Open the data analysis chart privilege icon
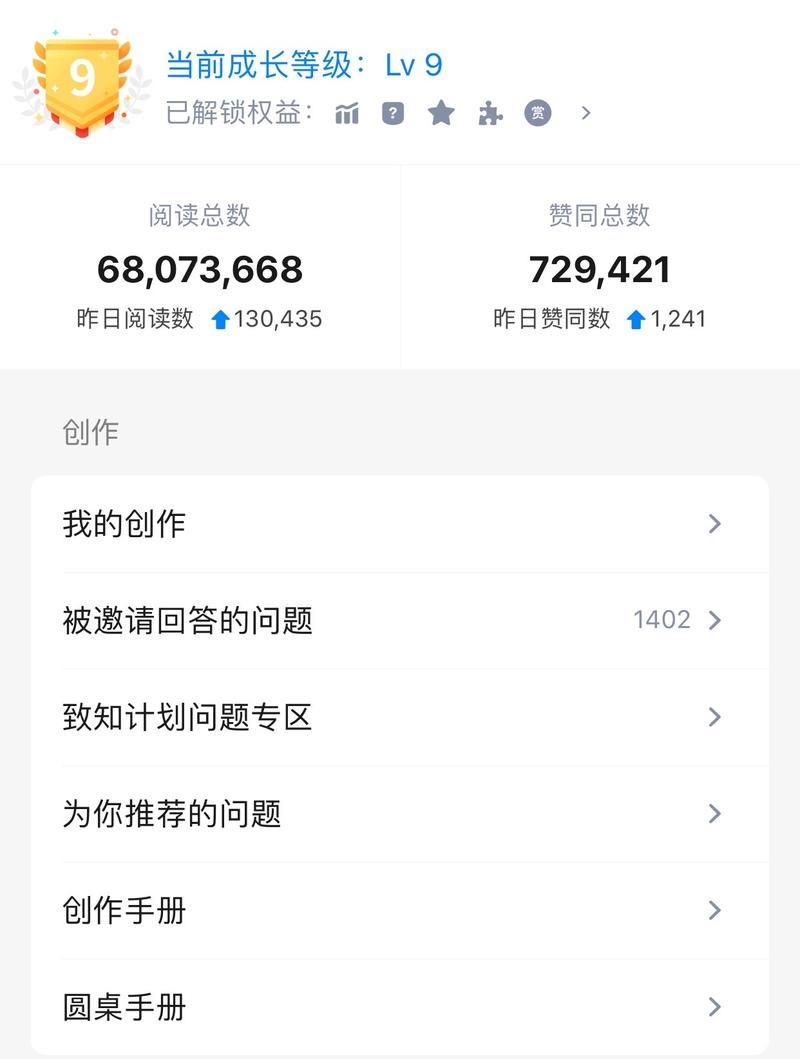Screen dimensions: 800x1059 tap(347, 113)
